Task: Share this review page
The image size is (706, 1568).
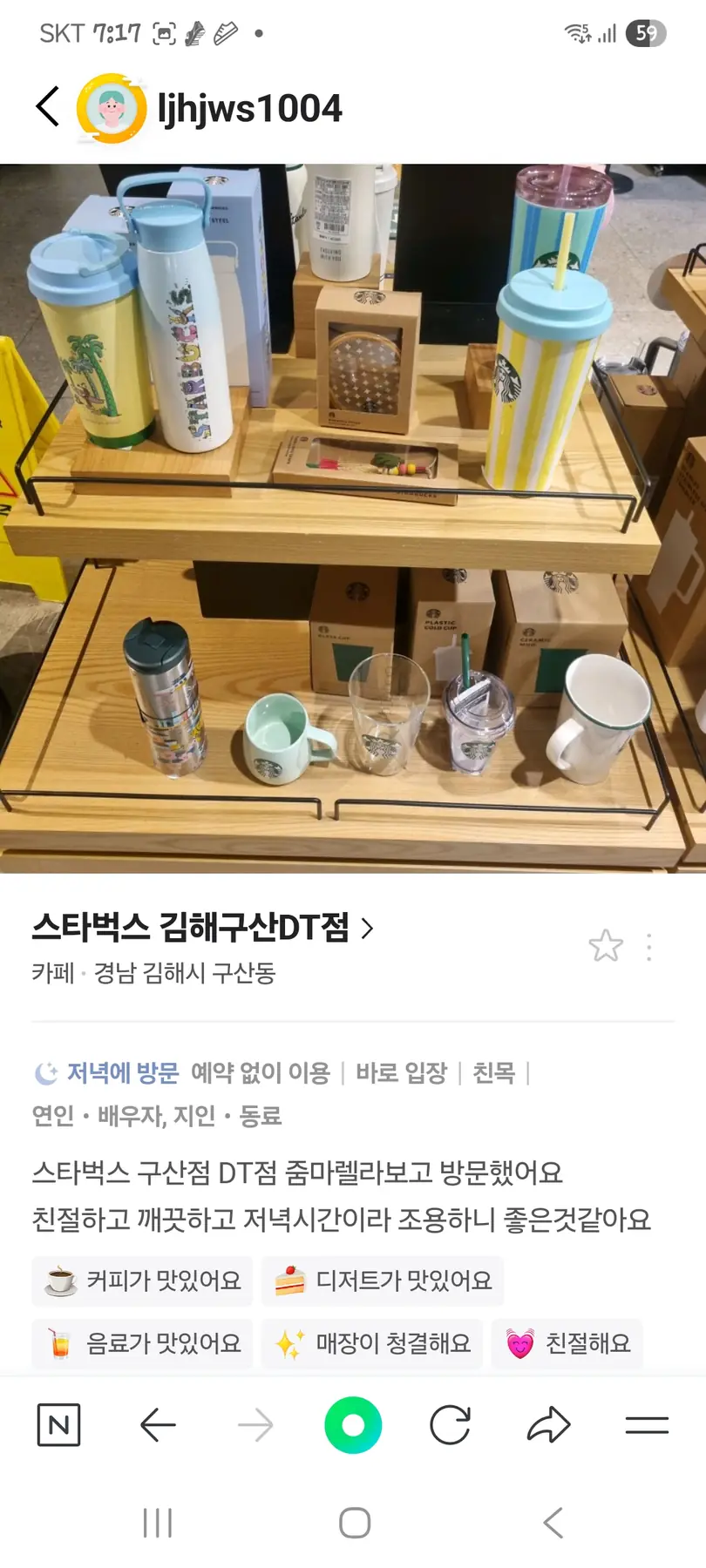Action: pos(549,1425)
